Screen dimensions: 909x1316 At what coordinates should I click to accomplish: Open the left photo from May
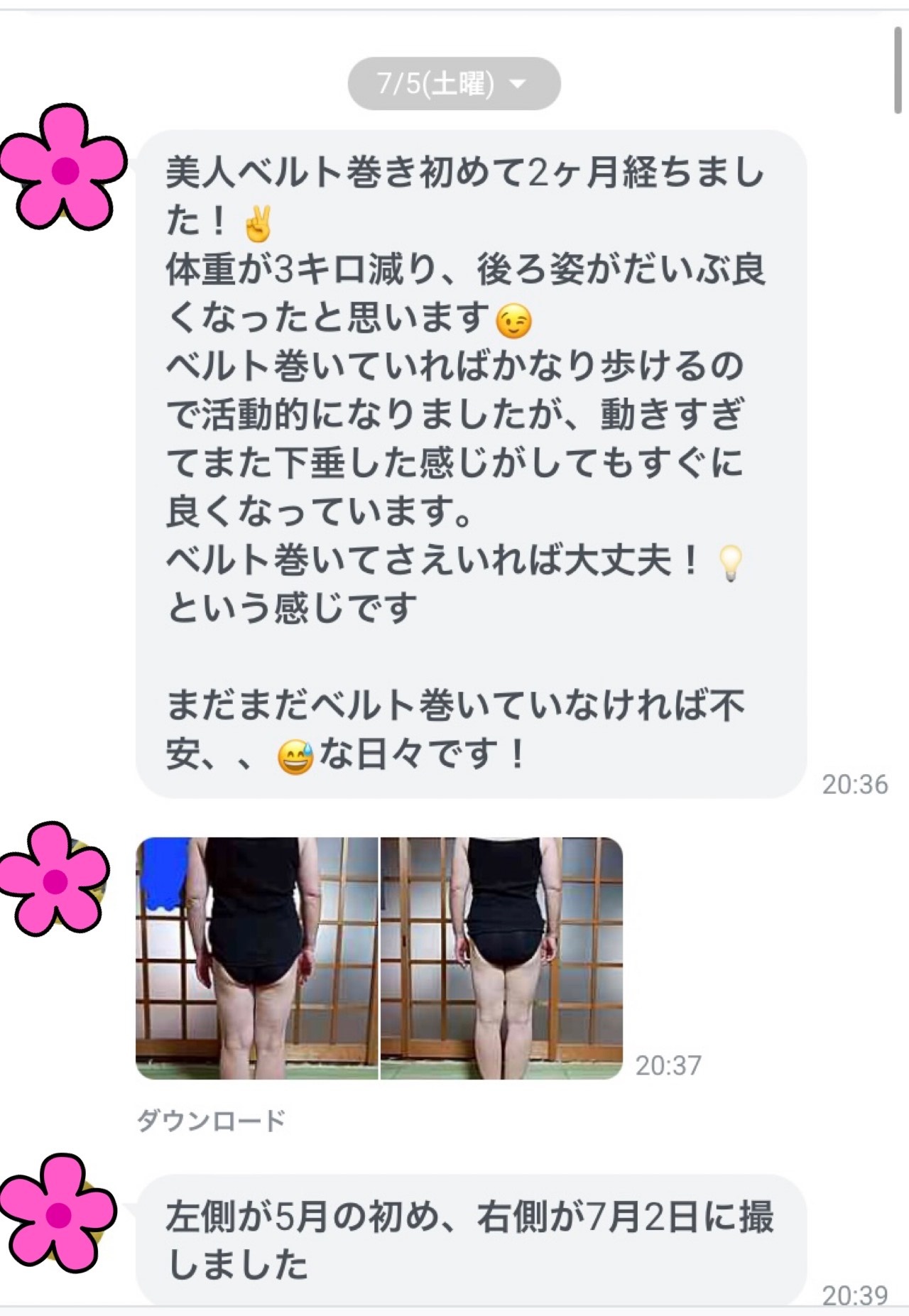[256, 958]
